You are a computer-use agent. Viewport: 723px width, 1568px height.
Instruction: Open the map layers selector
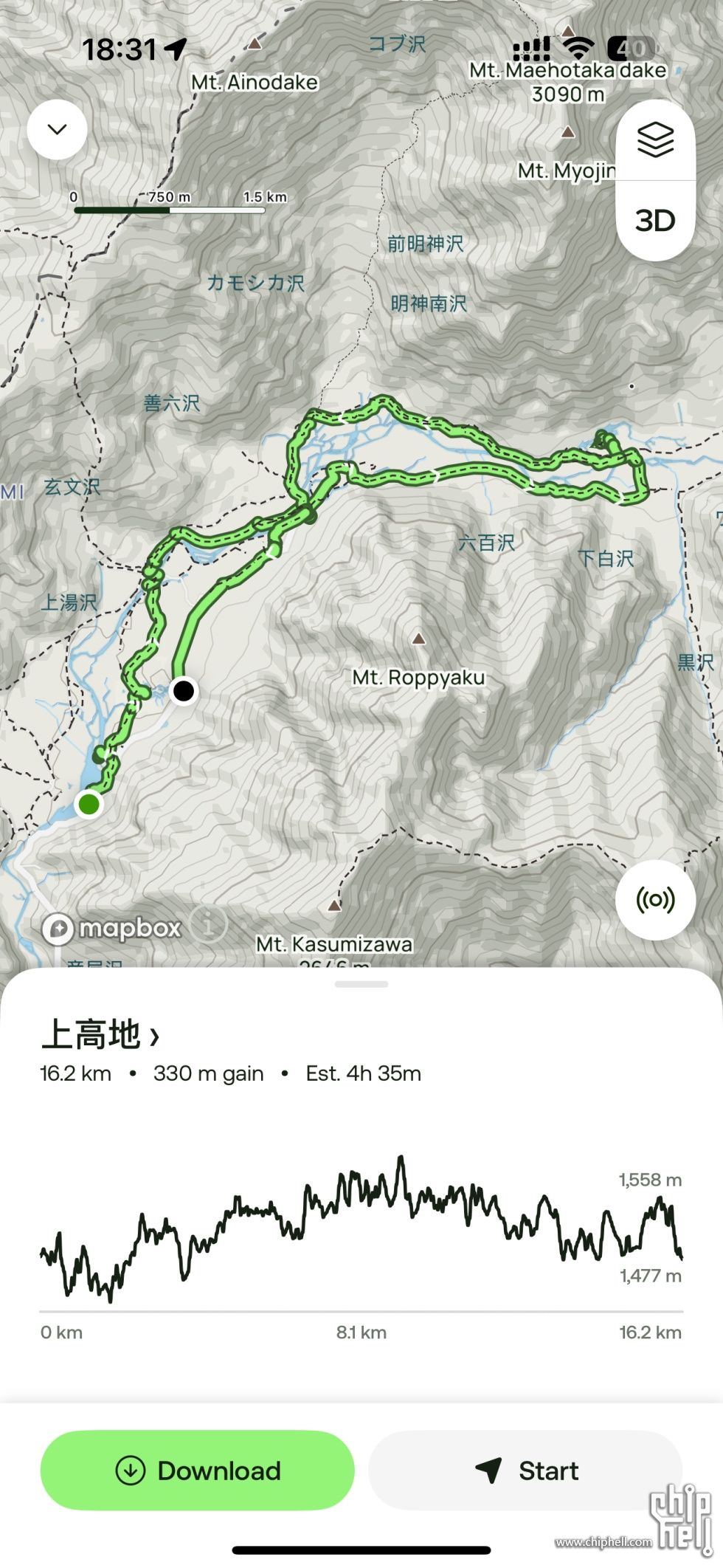[655, 140]
